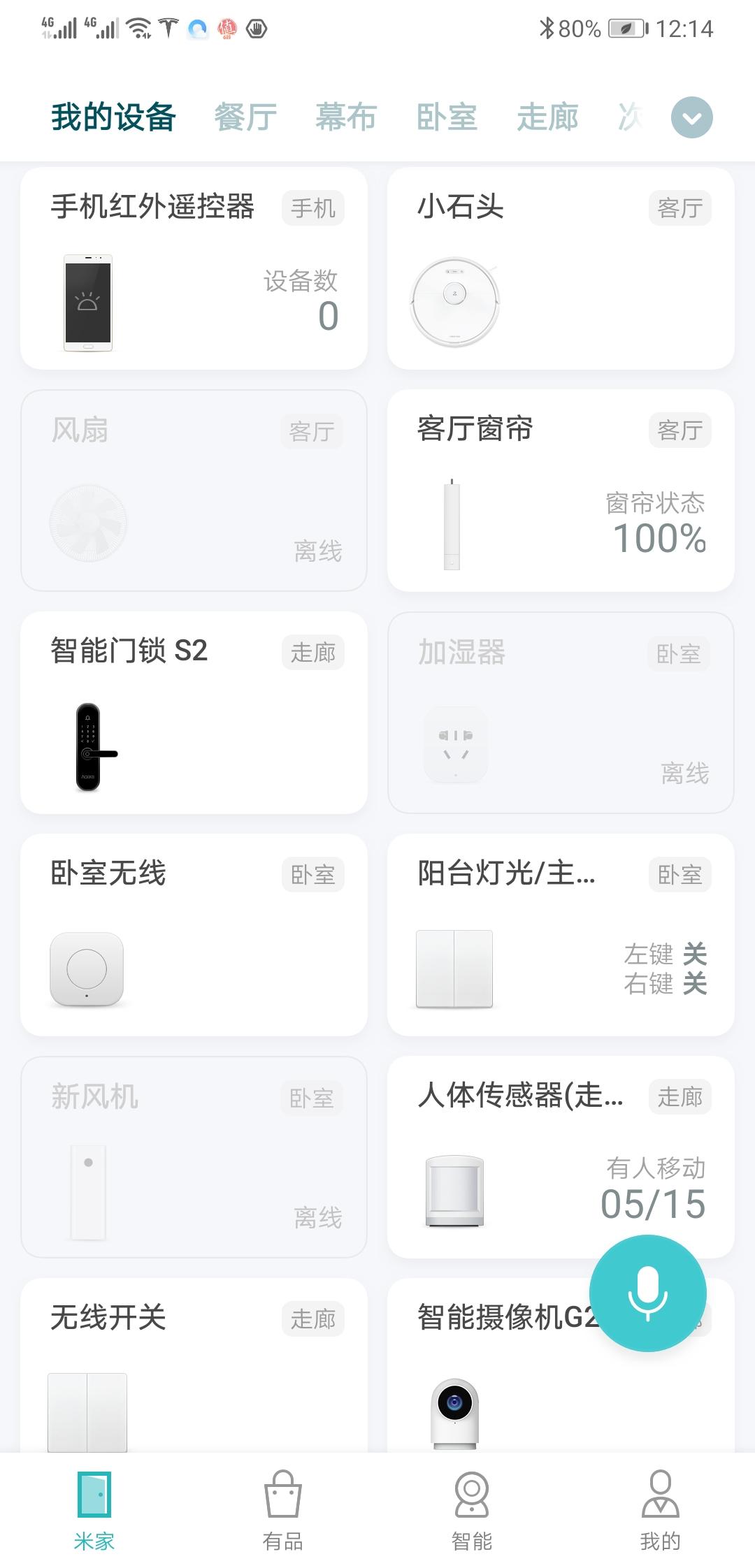
Task: Open the 手机红外遥控器 device card
Action: coord(194,268)
